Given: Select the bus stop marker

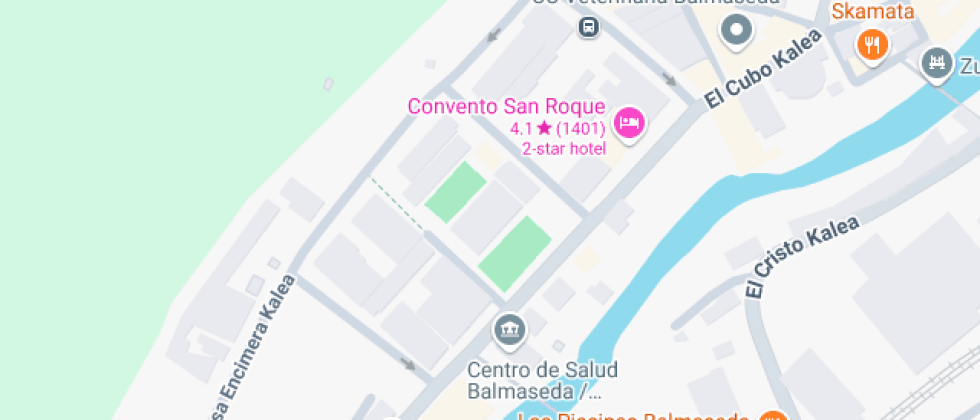Looking at the screenshot, I should [588, 27].
